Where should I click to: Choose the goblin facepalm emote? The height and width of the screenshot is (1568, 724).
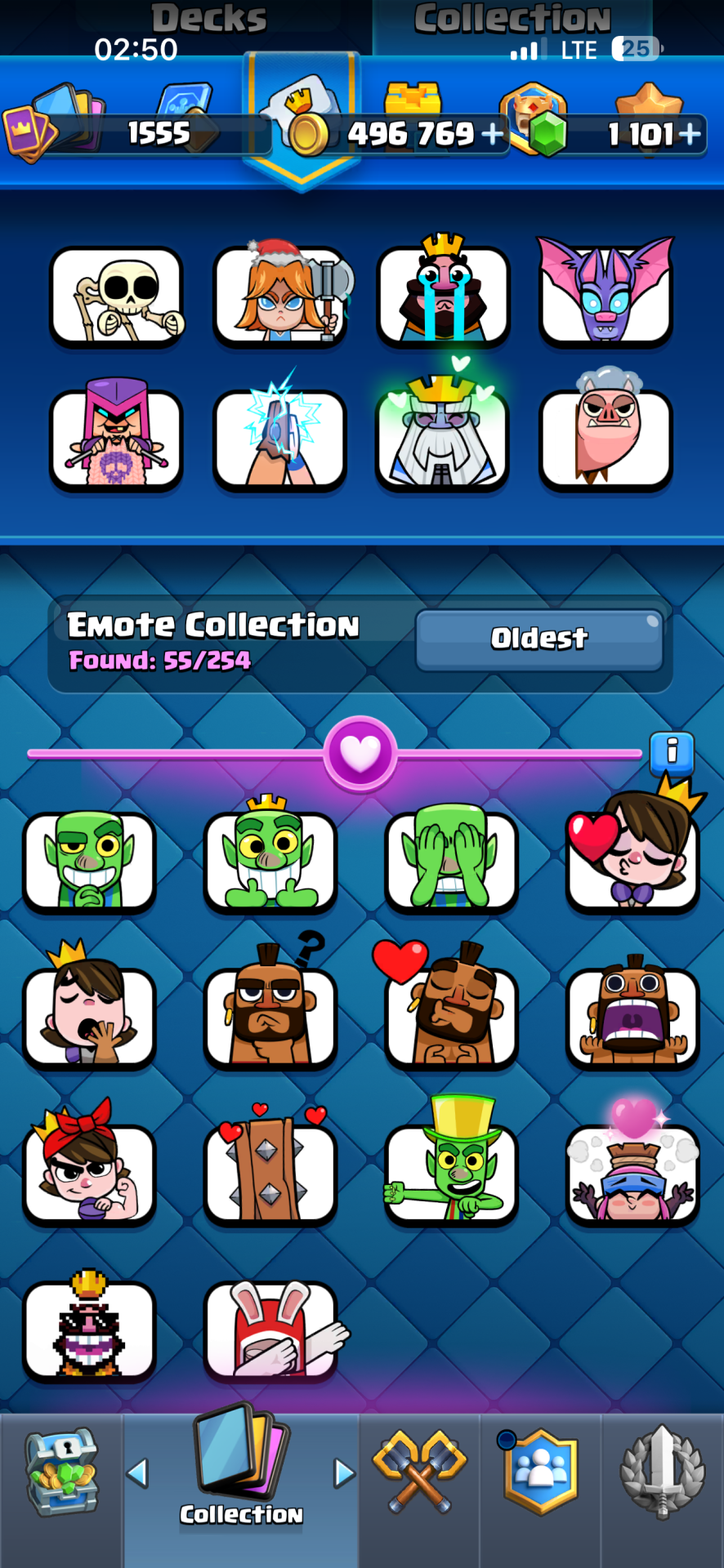(x=451, y=859)
